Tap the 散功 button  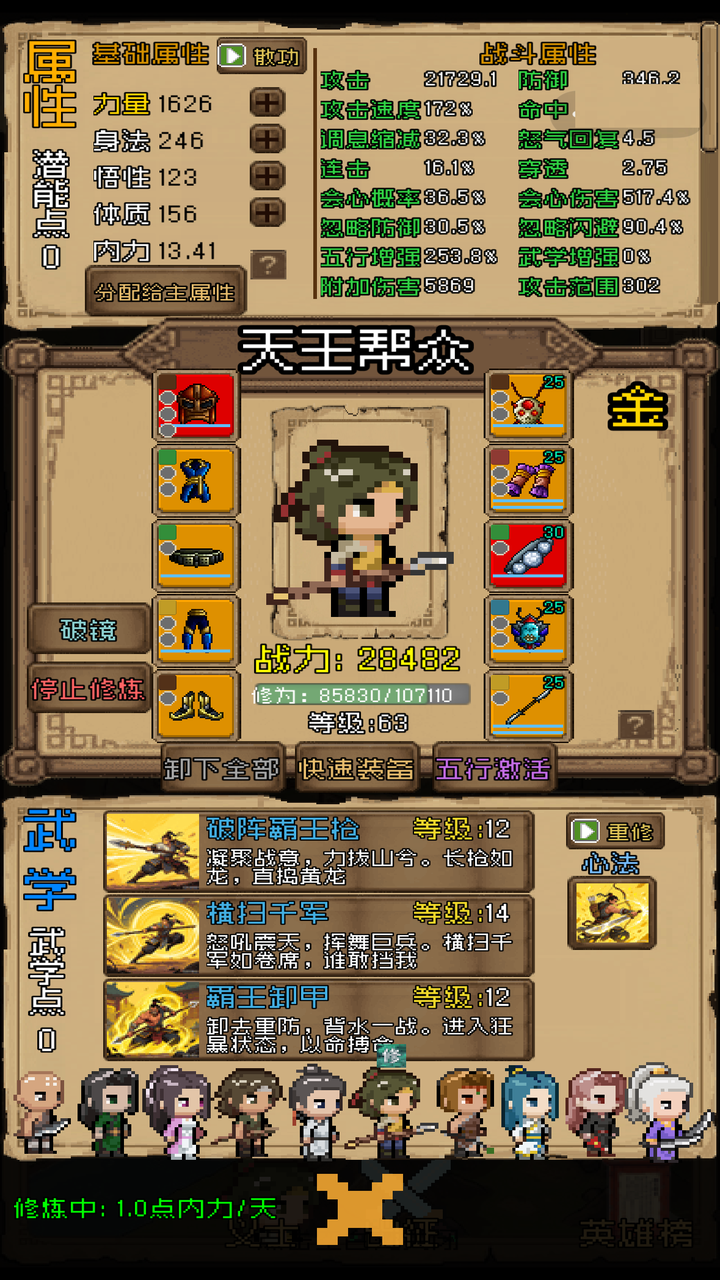click(261, 56)
